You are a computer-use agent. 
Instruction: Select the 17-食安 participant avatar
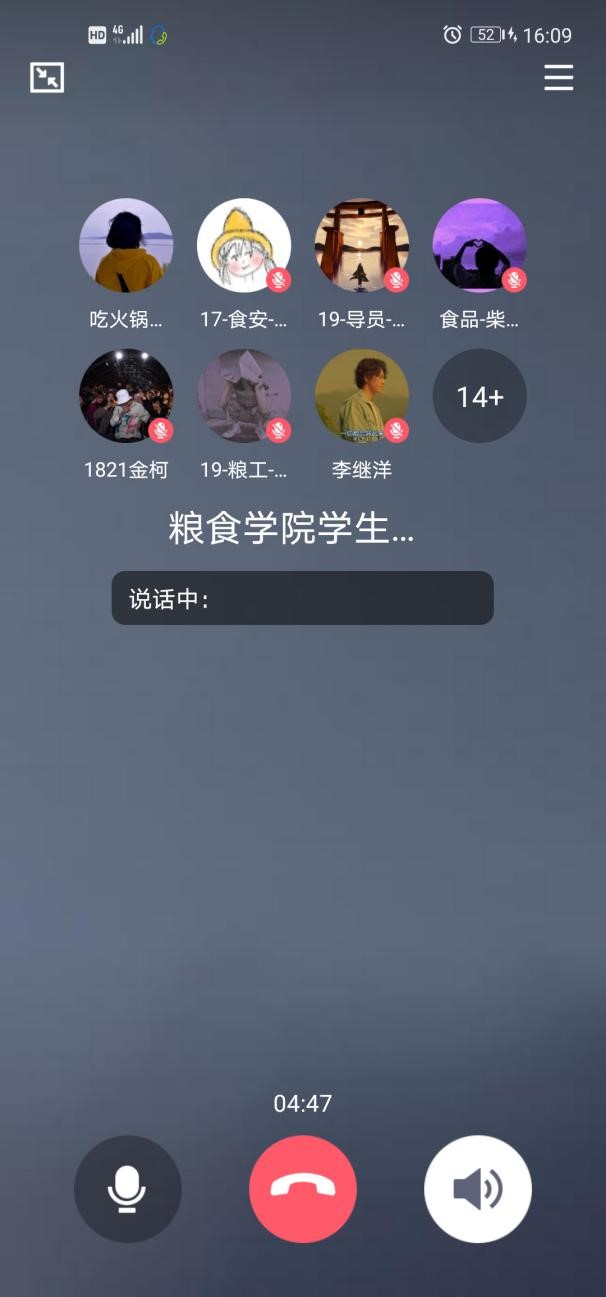pyautogui.click(x=244, y=245)
